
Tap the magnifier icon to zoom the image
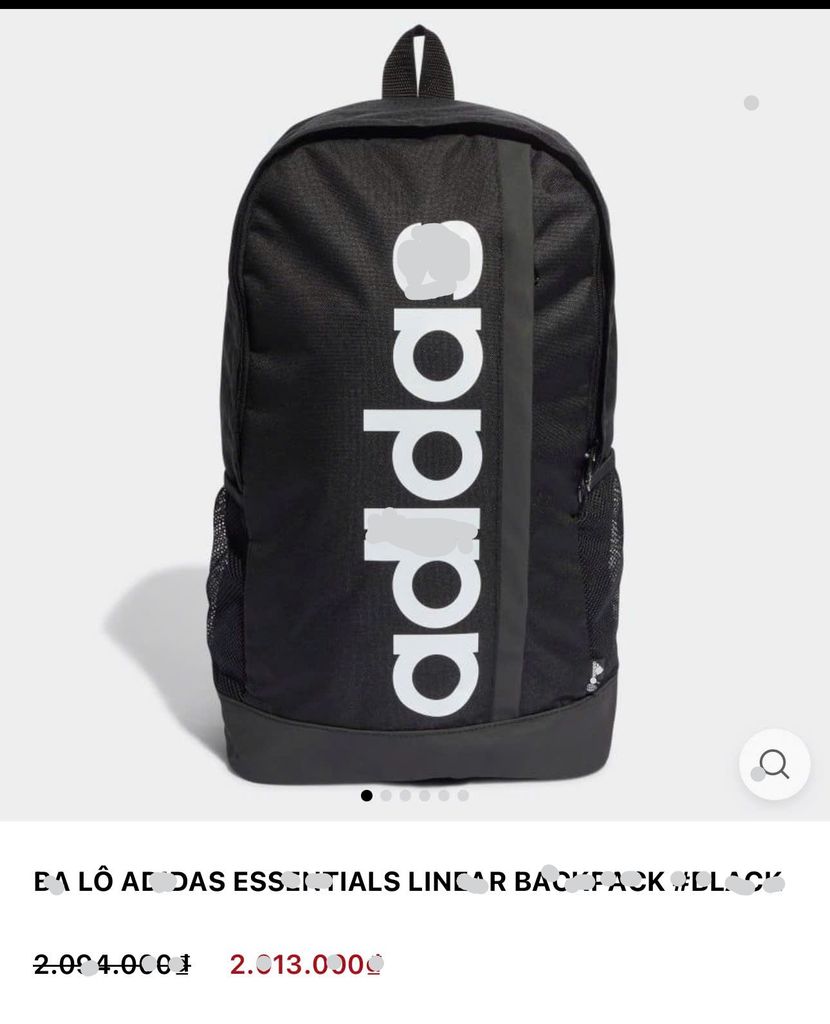pyautogui.click(x=774, y=764)
